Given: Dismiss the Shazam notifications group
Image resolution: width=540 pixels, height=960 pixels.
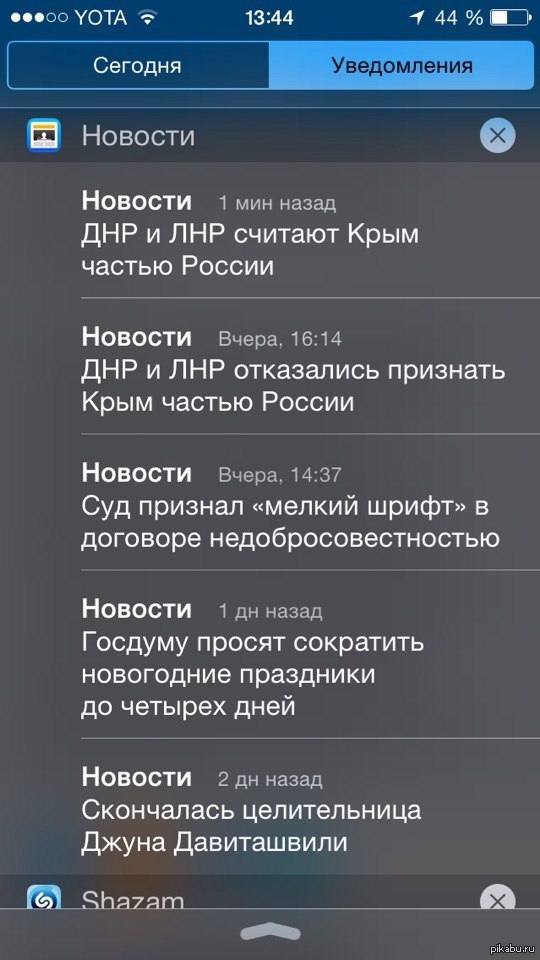Looking at the screenshot, I should 498,901.
